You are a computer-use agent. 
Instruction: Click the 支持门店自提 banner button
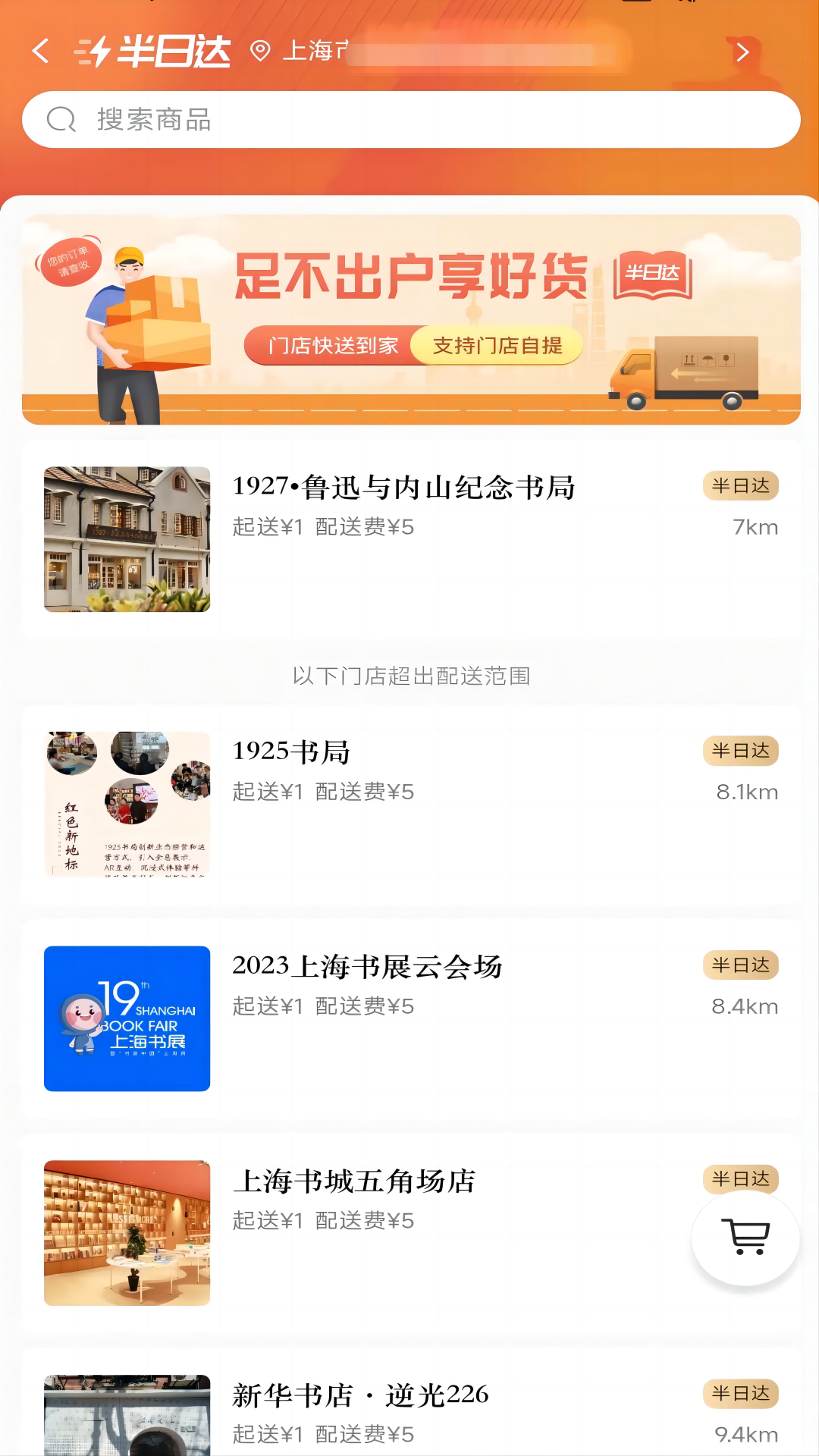(497, 345)
